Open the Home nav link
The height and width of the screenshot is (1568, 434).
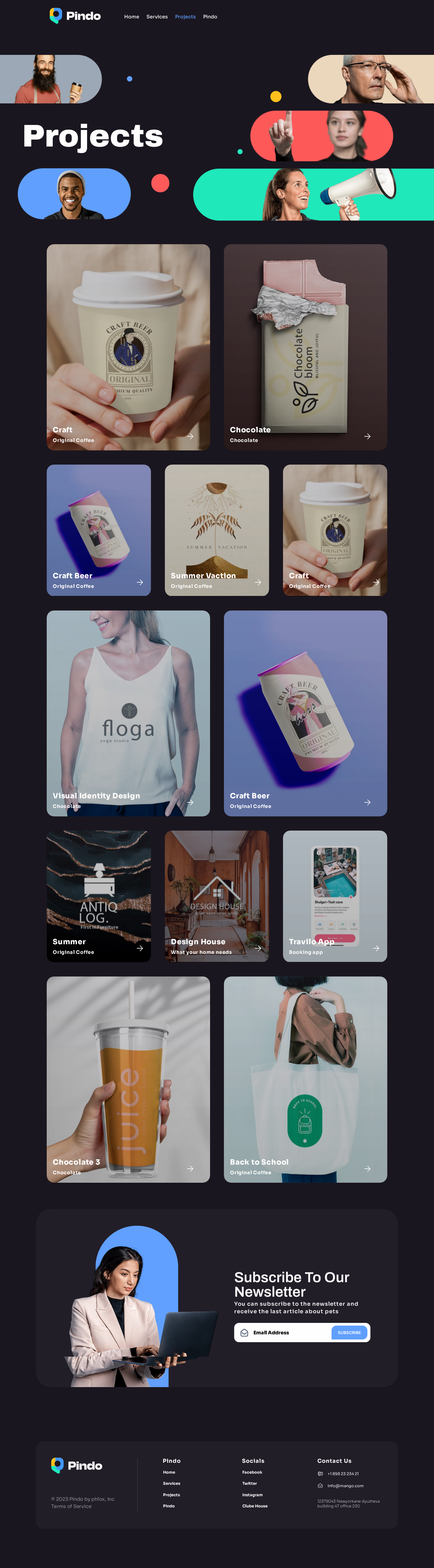point(131,17)
